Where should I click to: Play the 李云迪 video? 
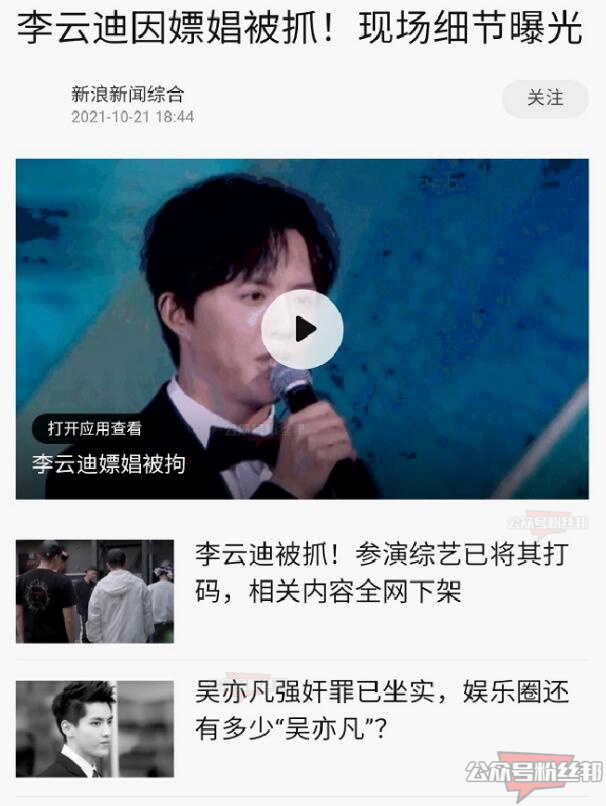tap(302, 328)
